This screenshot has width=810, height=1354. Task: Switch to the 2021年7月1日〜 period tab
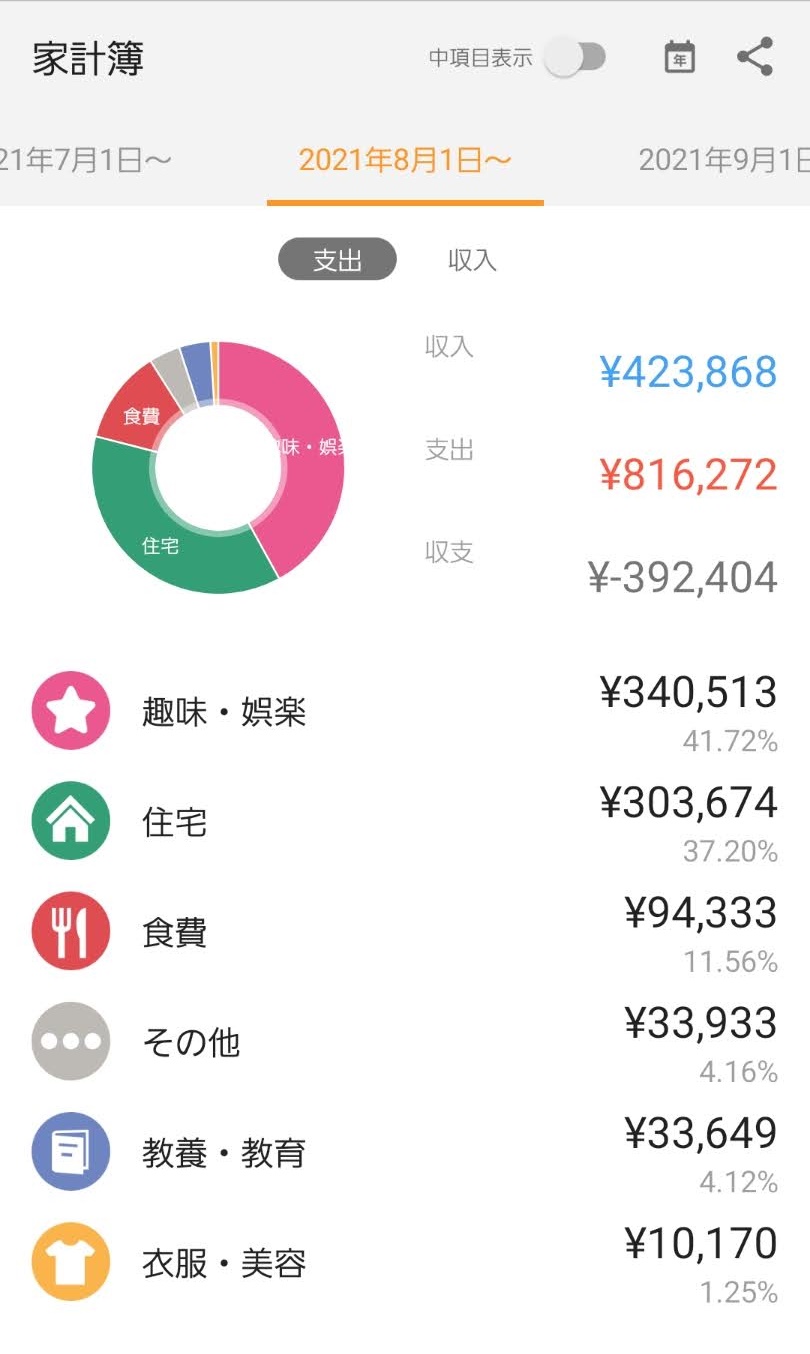pos(86,160)
